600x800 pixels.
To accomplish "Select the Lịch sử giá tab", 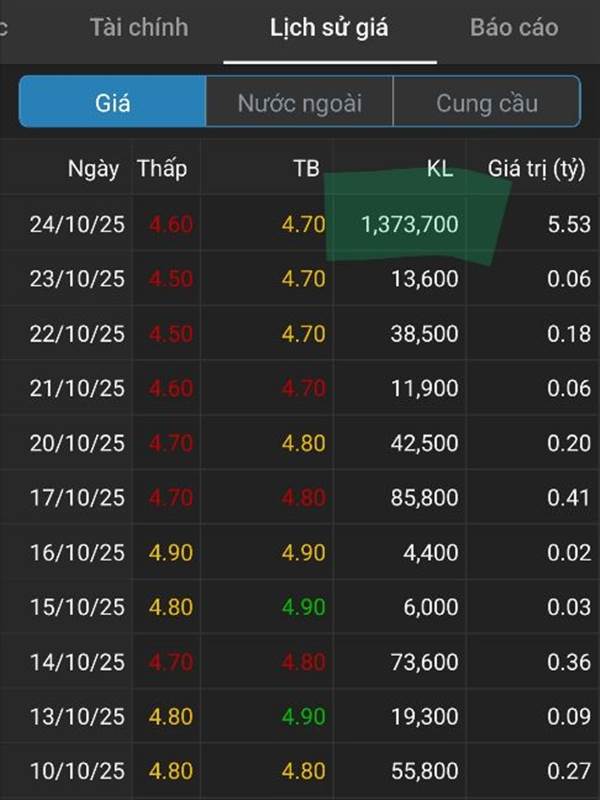I will pyautogui.click(x=329, y=27).
